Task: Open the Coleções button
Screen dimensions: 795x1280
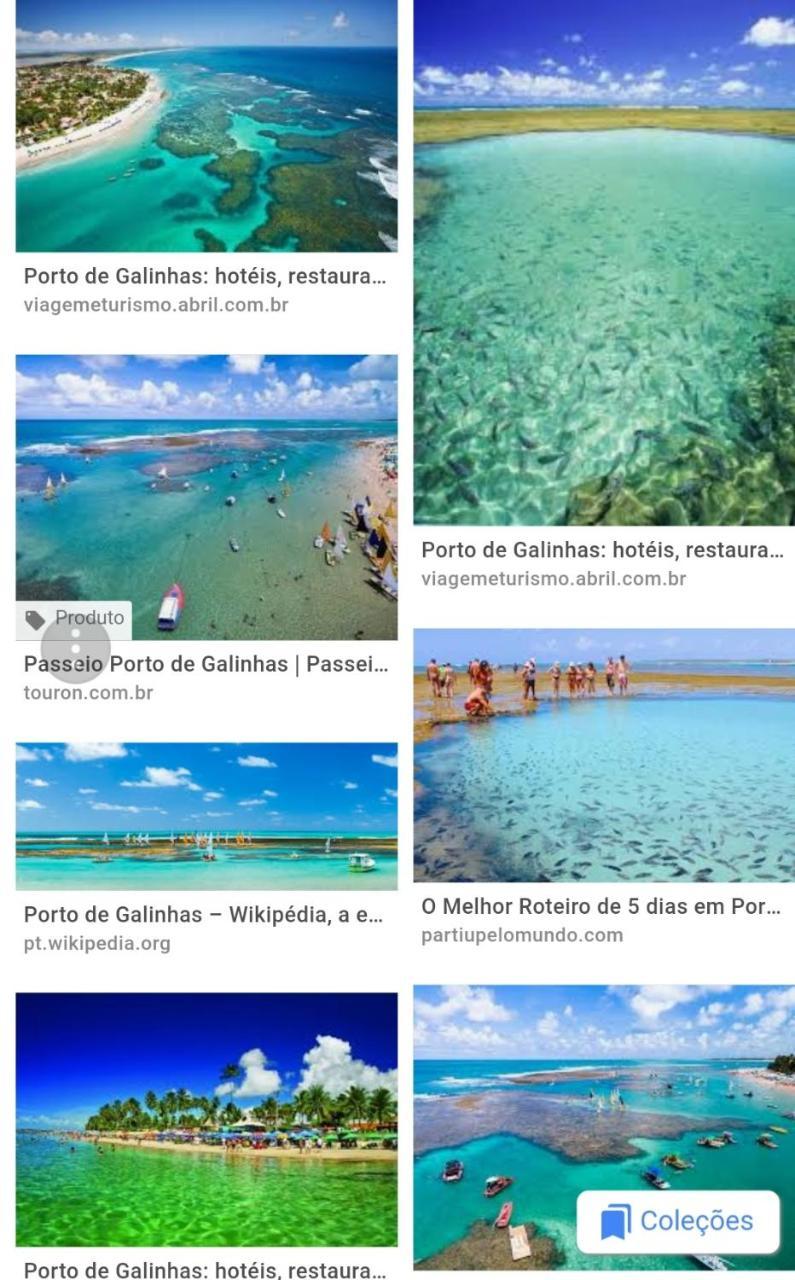Action: click(678, 1221)
